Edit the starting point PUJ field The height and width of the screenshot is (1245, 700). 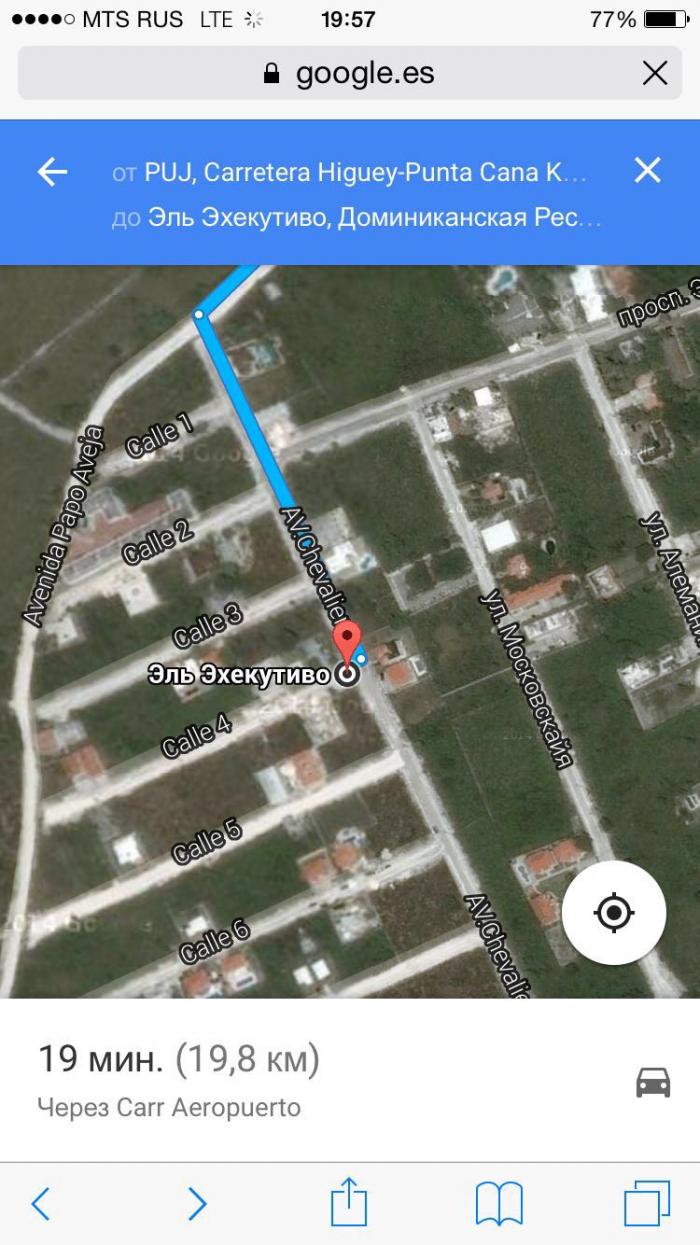point(350,172)
